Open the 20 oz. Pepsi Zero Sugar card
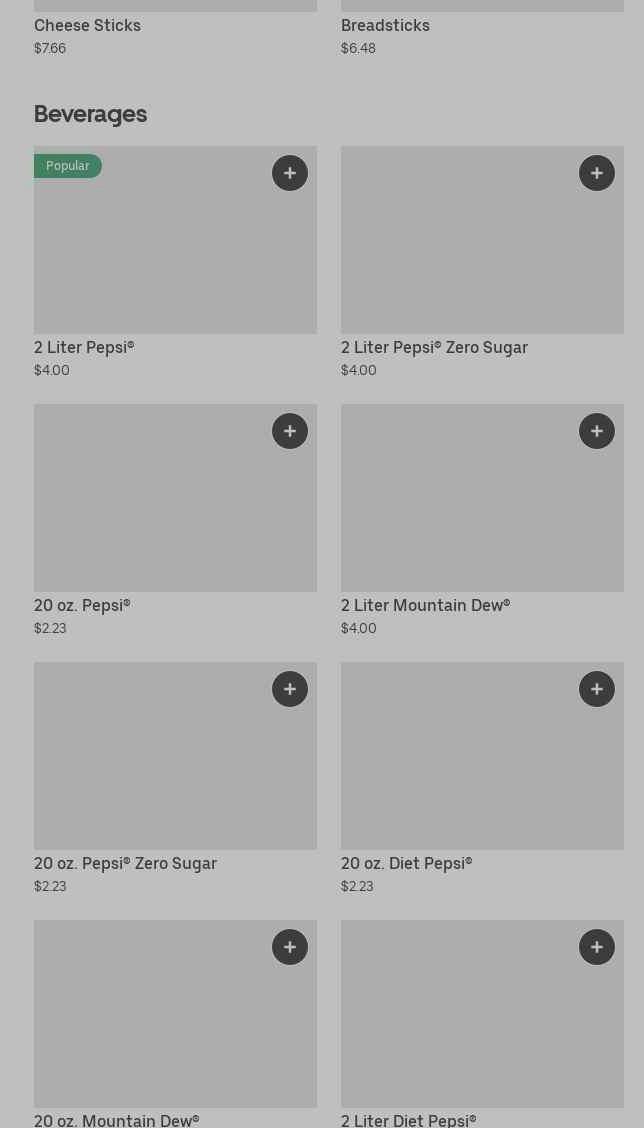Screen dimensions: 644x1128 pos(150,770)
